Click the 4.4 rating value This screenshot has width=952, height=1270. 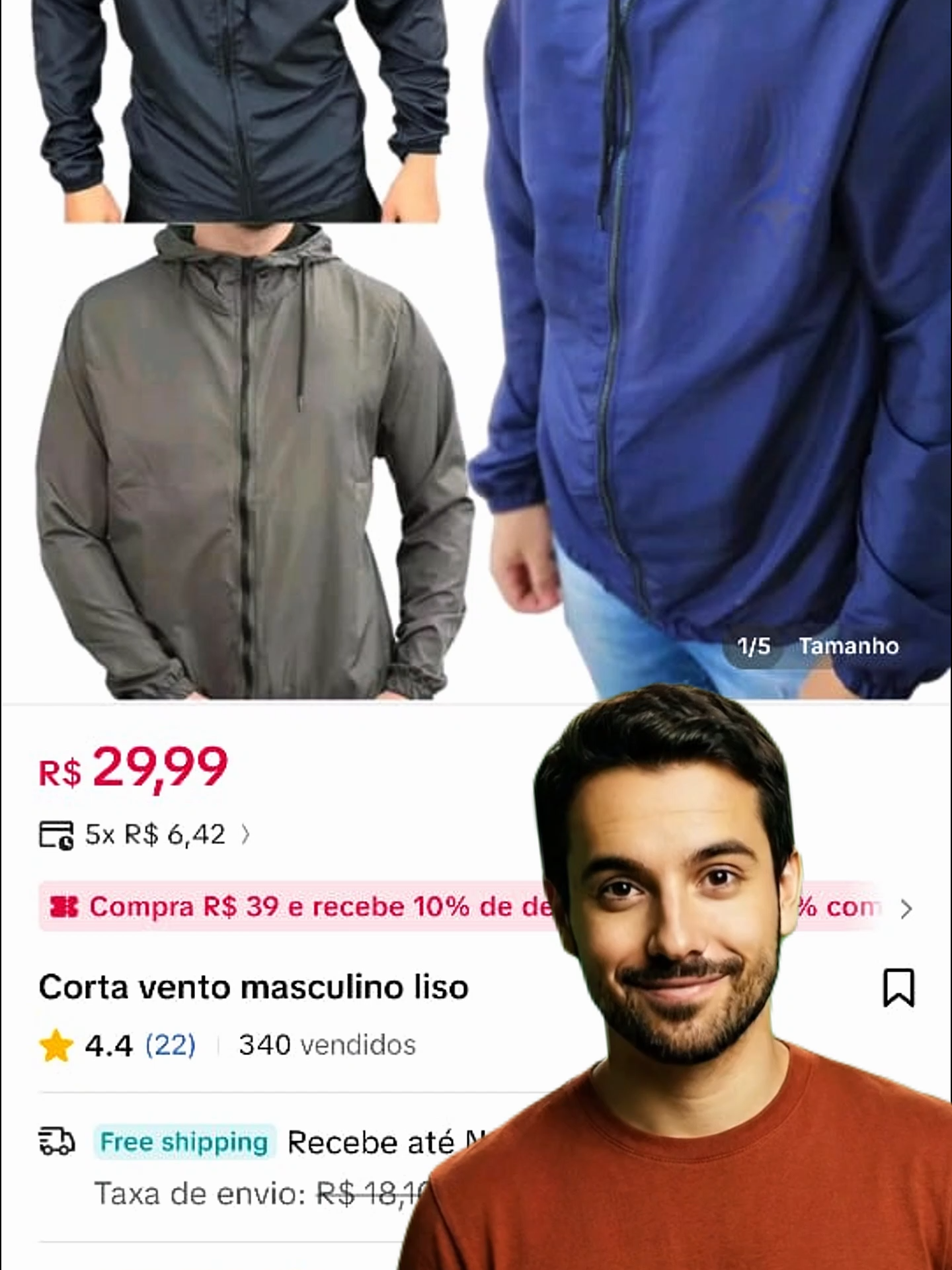(109, 1045)
